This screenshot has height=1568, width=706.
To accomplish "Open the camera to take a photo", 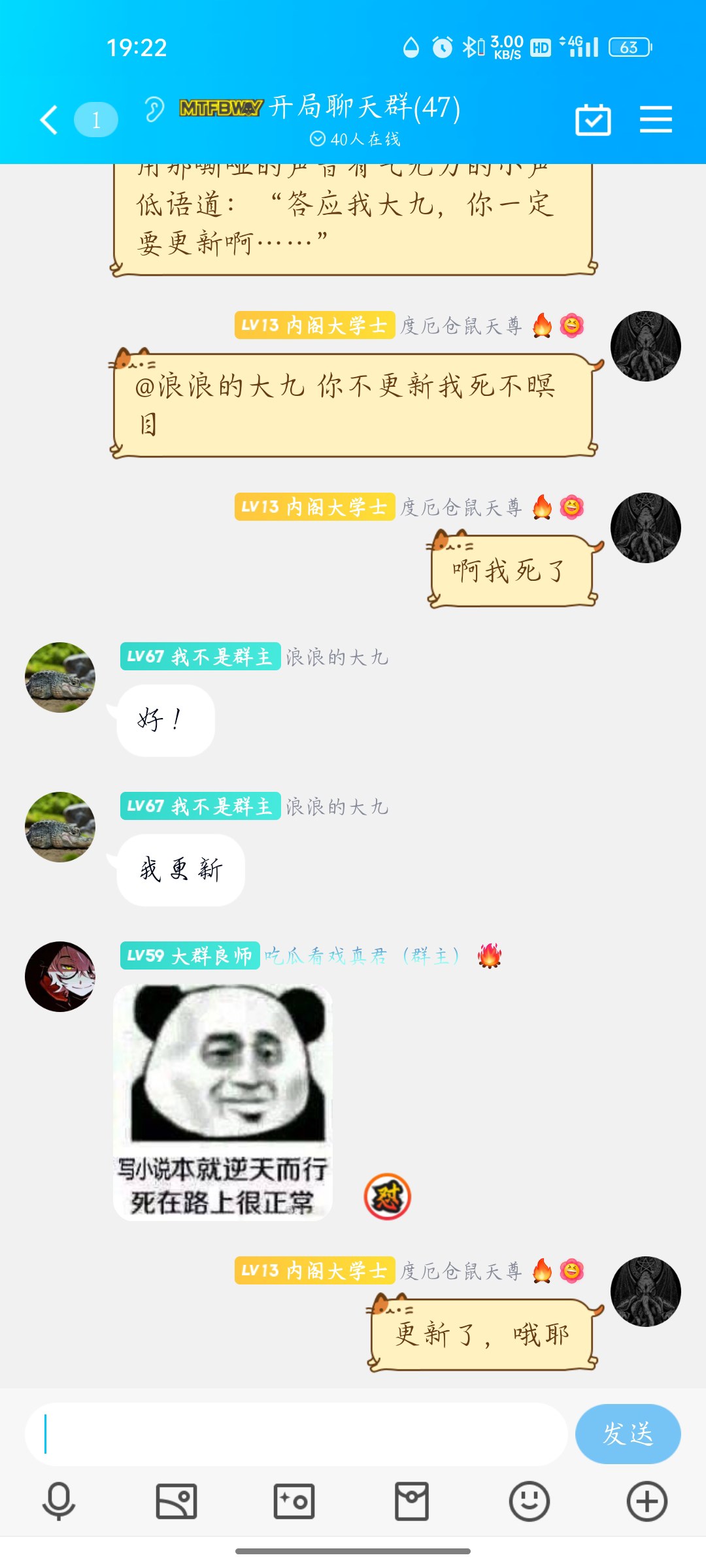I will pyautogui.click(x=294, y=1501).
